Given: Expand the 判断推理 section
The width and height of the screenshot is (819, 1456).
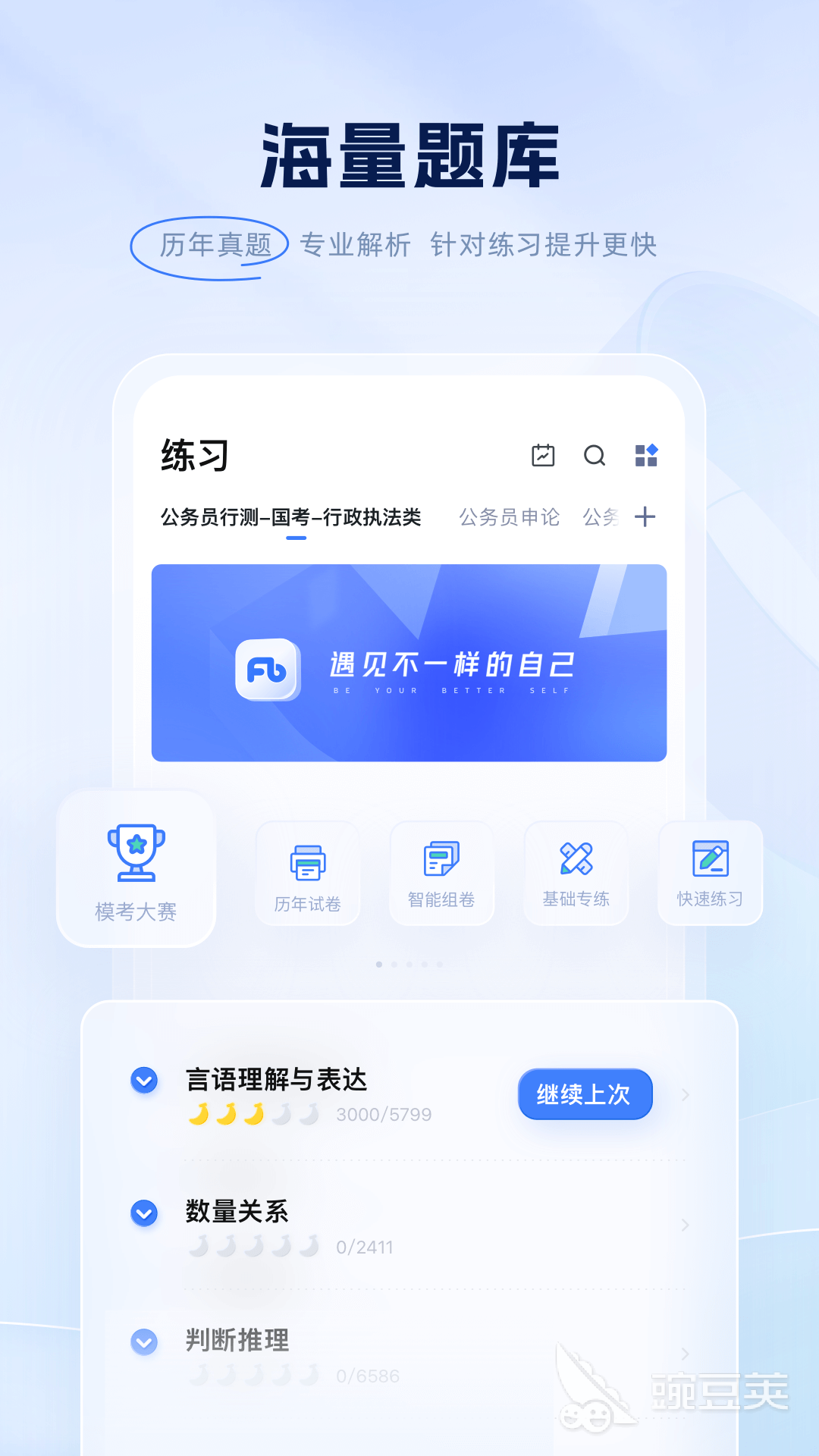Looking at the screenshot, I should [x=144, y=1342].
